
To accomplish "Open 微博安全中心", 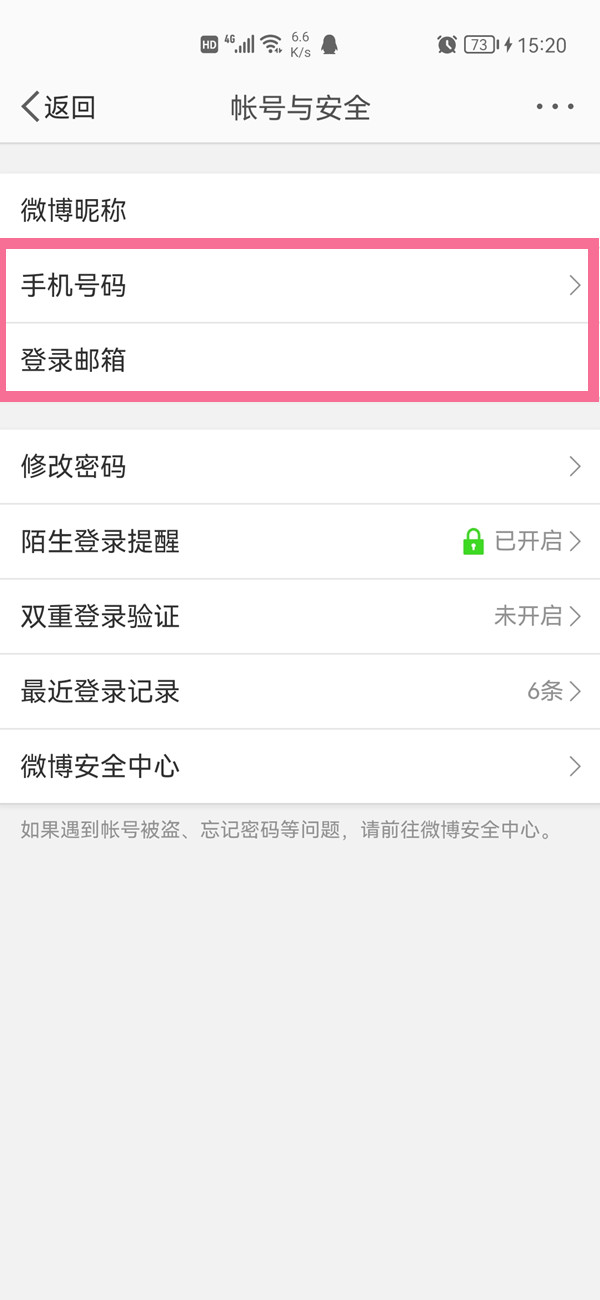I will (x=300, y=766).
